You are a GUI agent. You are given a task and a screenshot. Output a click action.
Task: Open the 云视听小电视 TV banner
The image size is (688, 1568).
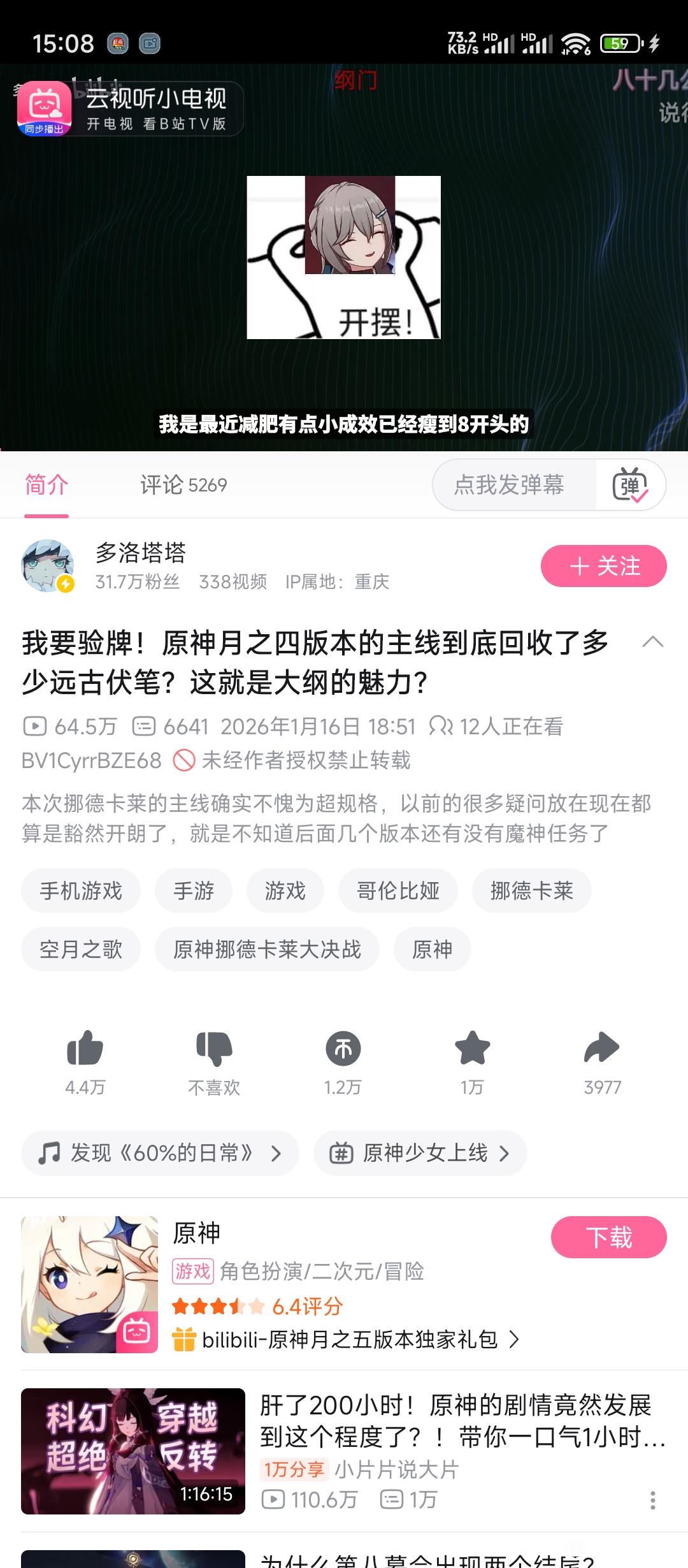(130, 108)
